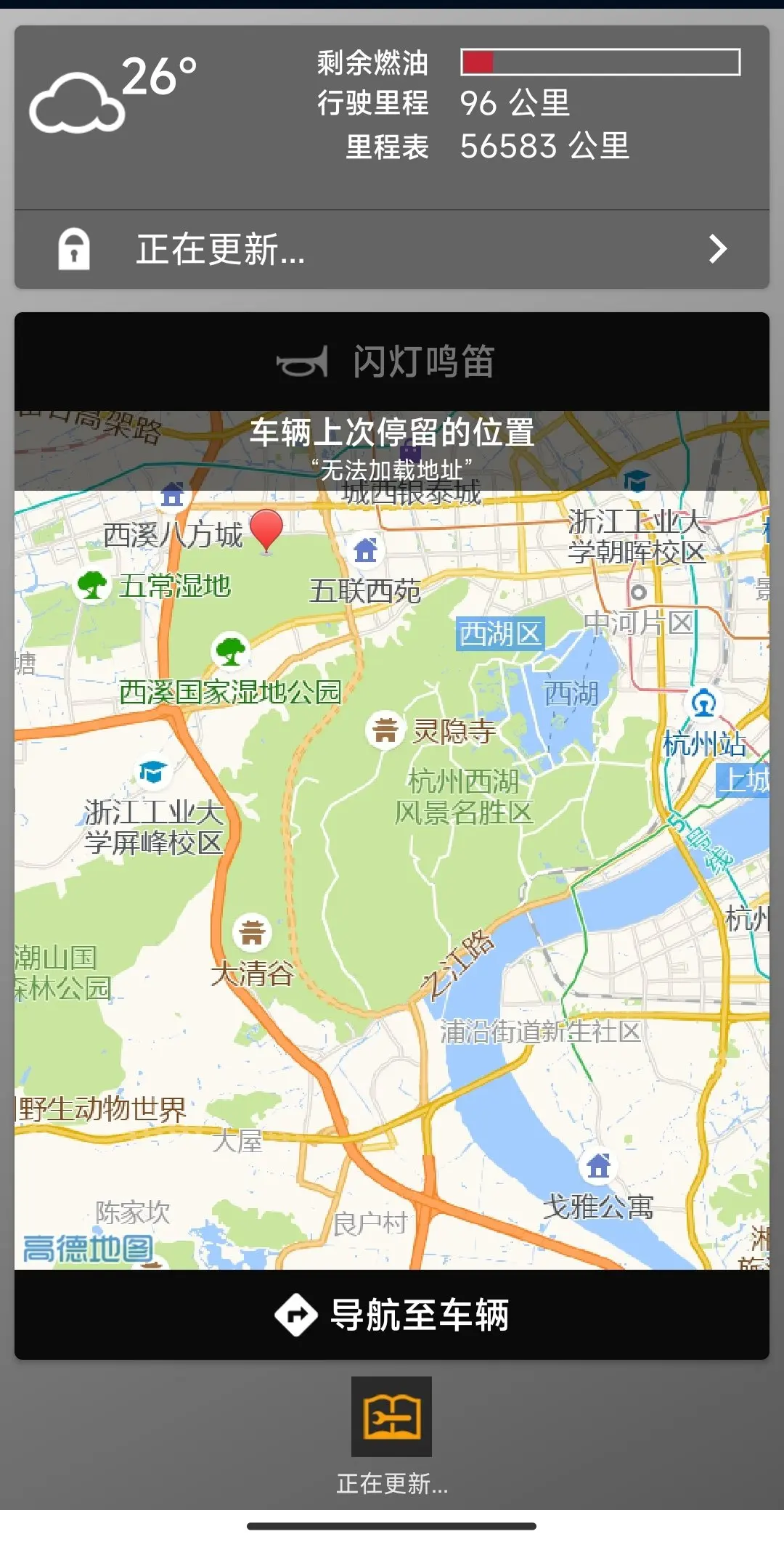Open the owner's manual book icon

[x=392, y=1416]
